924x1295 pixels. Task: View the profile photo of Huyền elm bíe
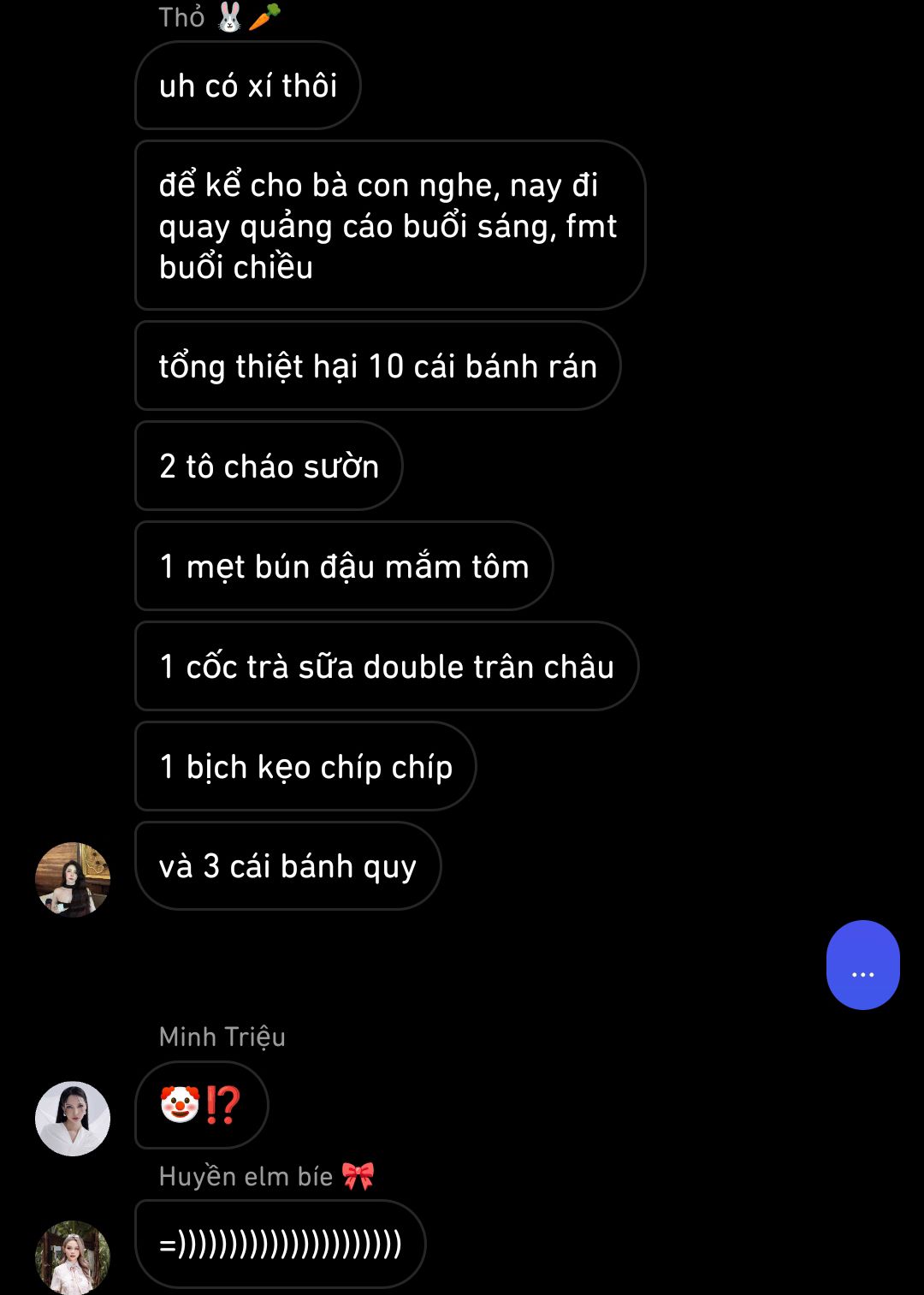pos(73,1256)
